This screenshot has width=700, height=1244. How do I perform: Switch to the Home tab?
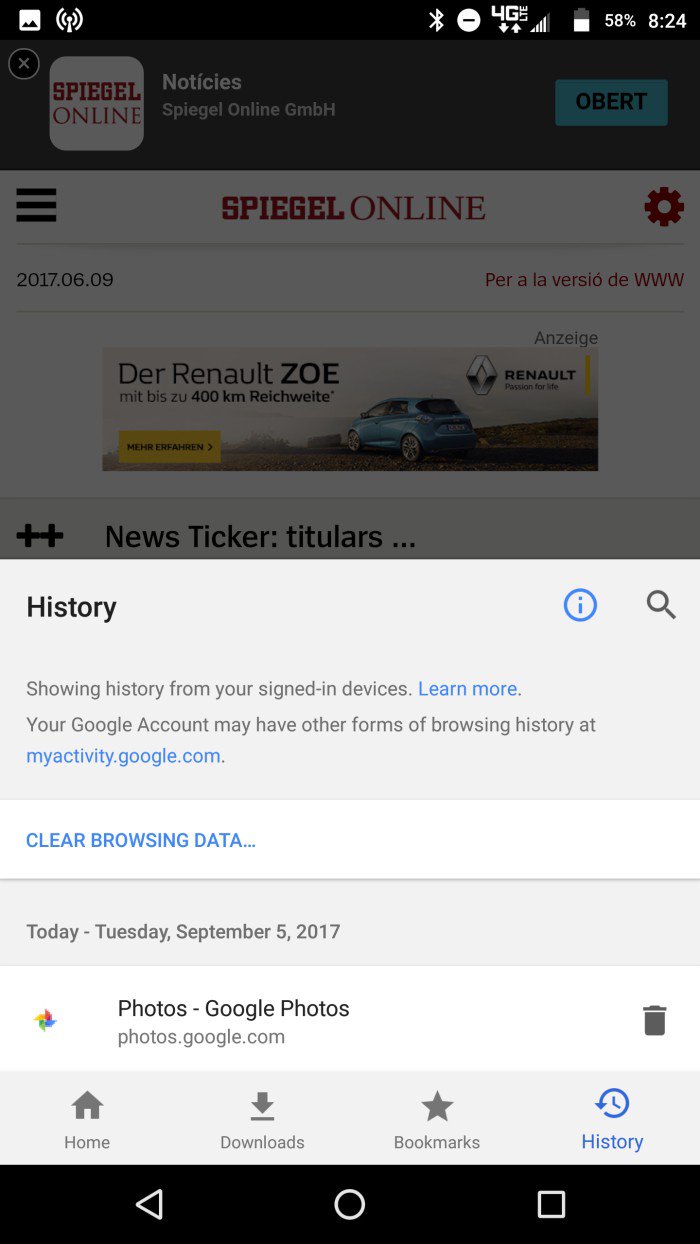pyautogui.click(x=87, y=1119)
